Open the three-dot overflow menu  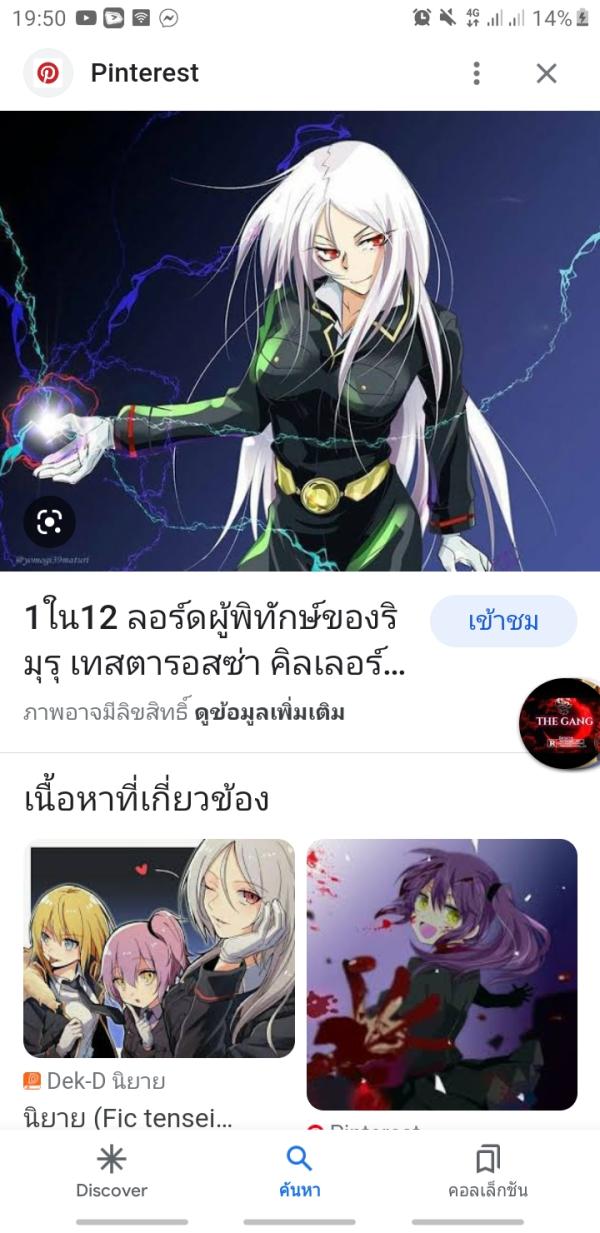(x=477, y=73)
